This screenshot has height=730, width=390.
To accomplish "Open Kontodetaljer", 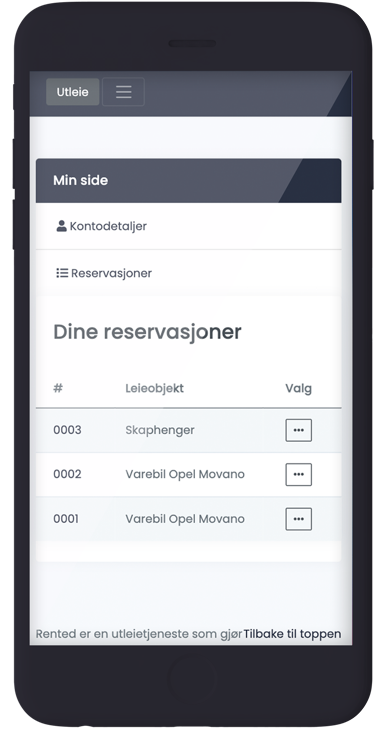I will [x=101, y=226].
